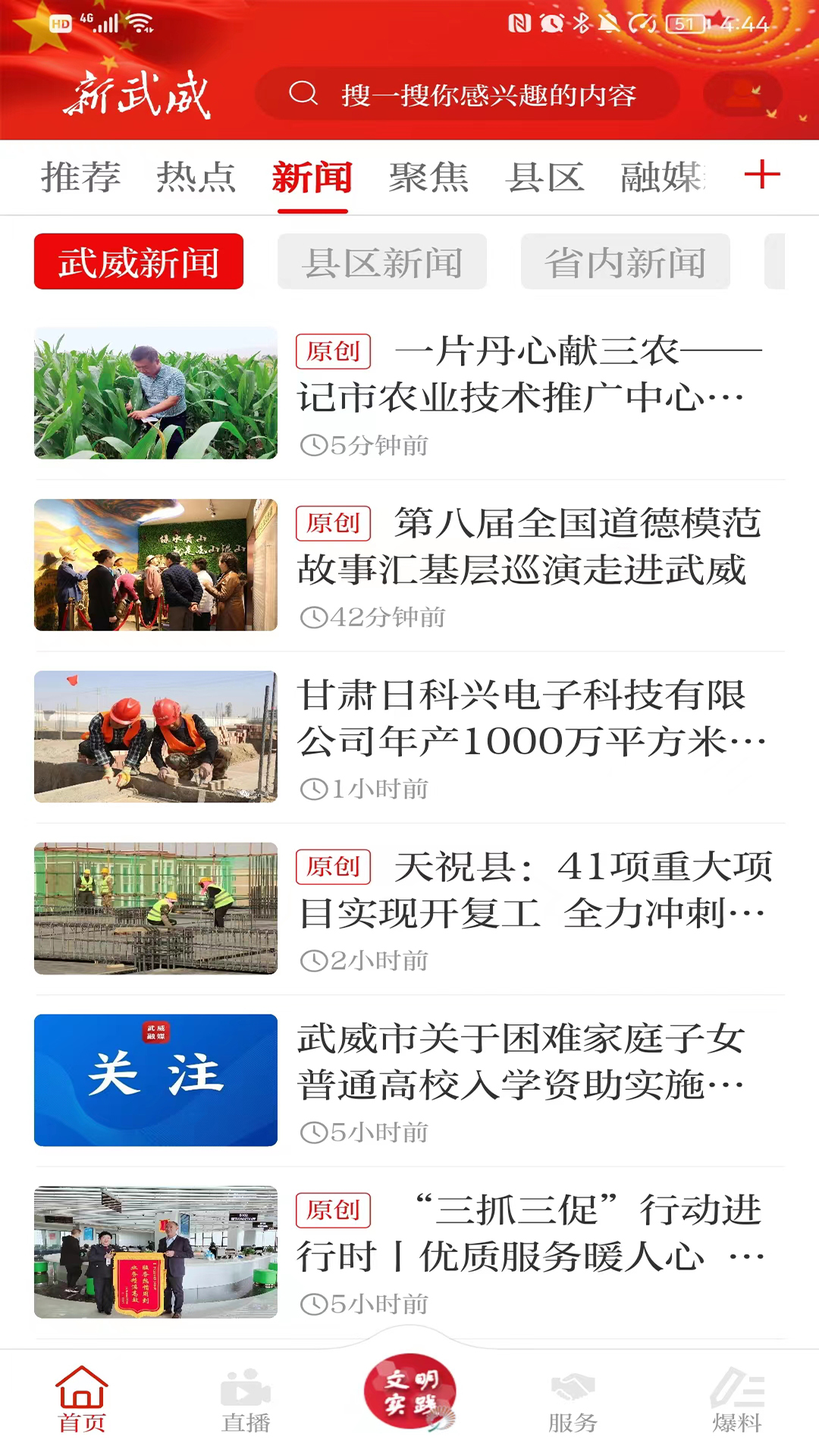Switch to the 县区 channel tab
The width and height of the screenshot is (819, 1456).
pos(545,176)
